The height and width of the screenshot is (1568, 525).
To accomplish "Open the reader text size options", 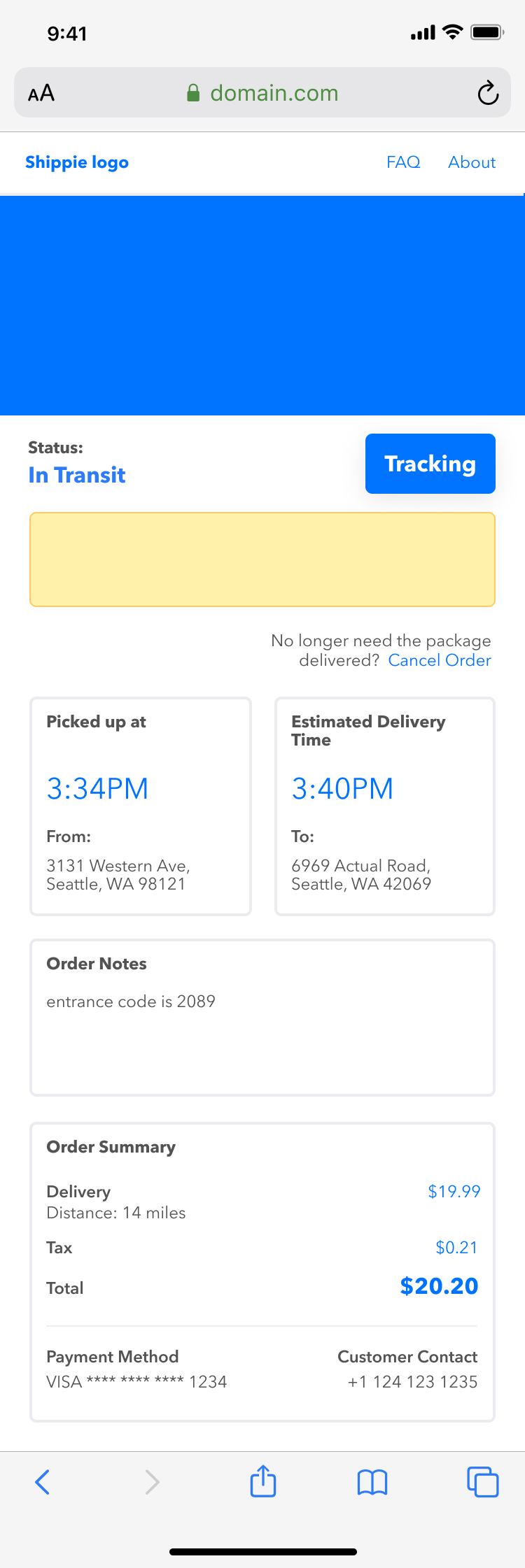I will click(x=41, y=93).
